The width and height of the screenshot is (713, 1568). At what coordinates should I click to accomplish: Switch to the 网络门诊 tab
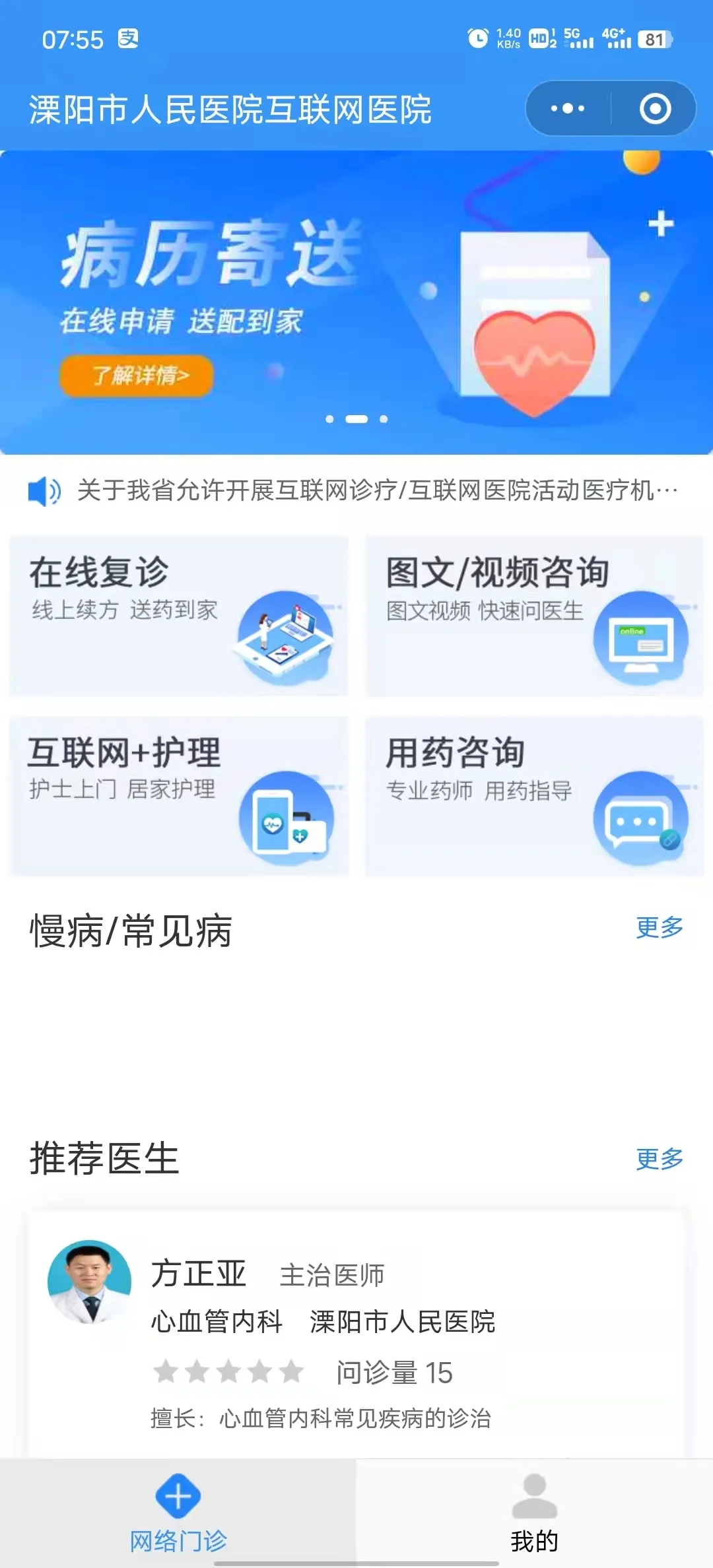pyautogui.click(x=178, y=1513)
